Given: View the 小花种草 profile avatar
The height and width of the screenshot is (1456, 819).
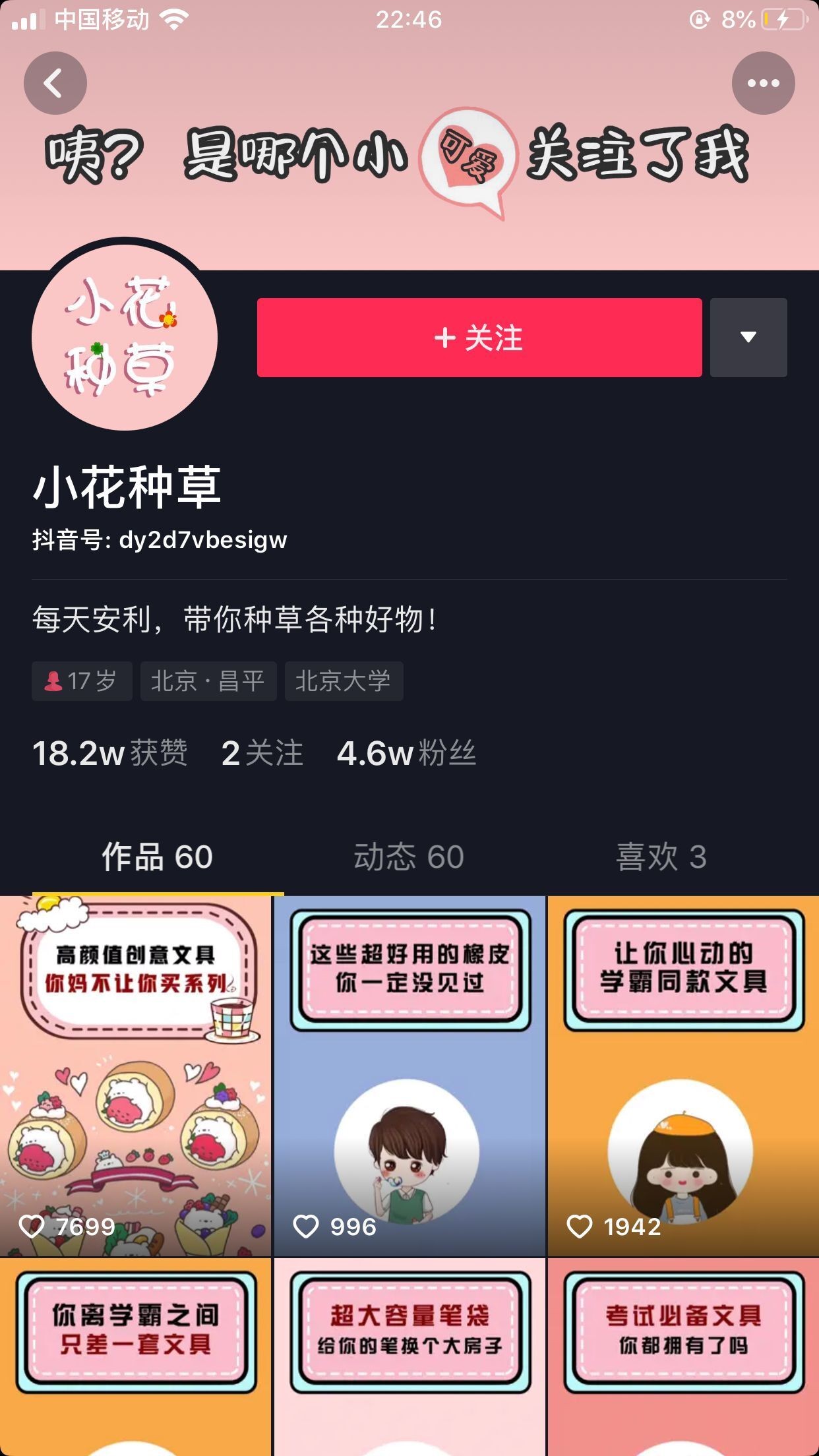Looking at the screenshot, I should point(125,338).
